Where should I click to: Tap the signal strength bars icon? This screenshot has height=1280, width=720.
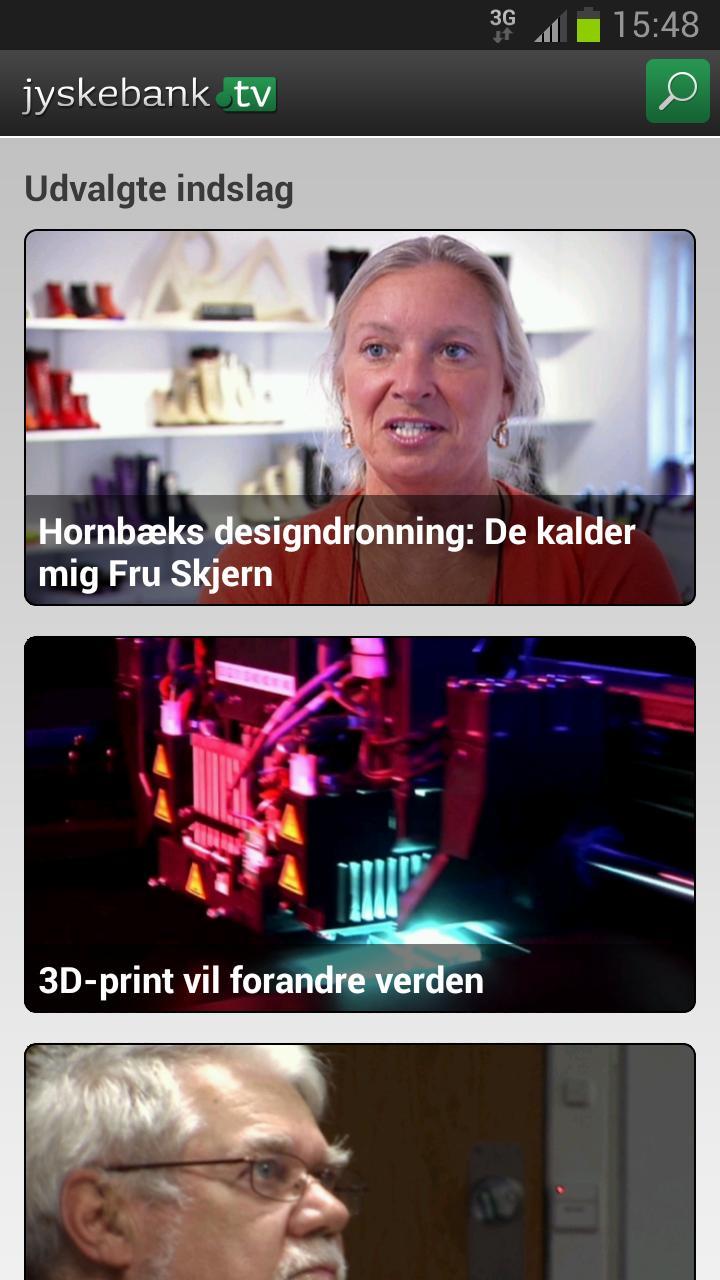point(551,24)
